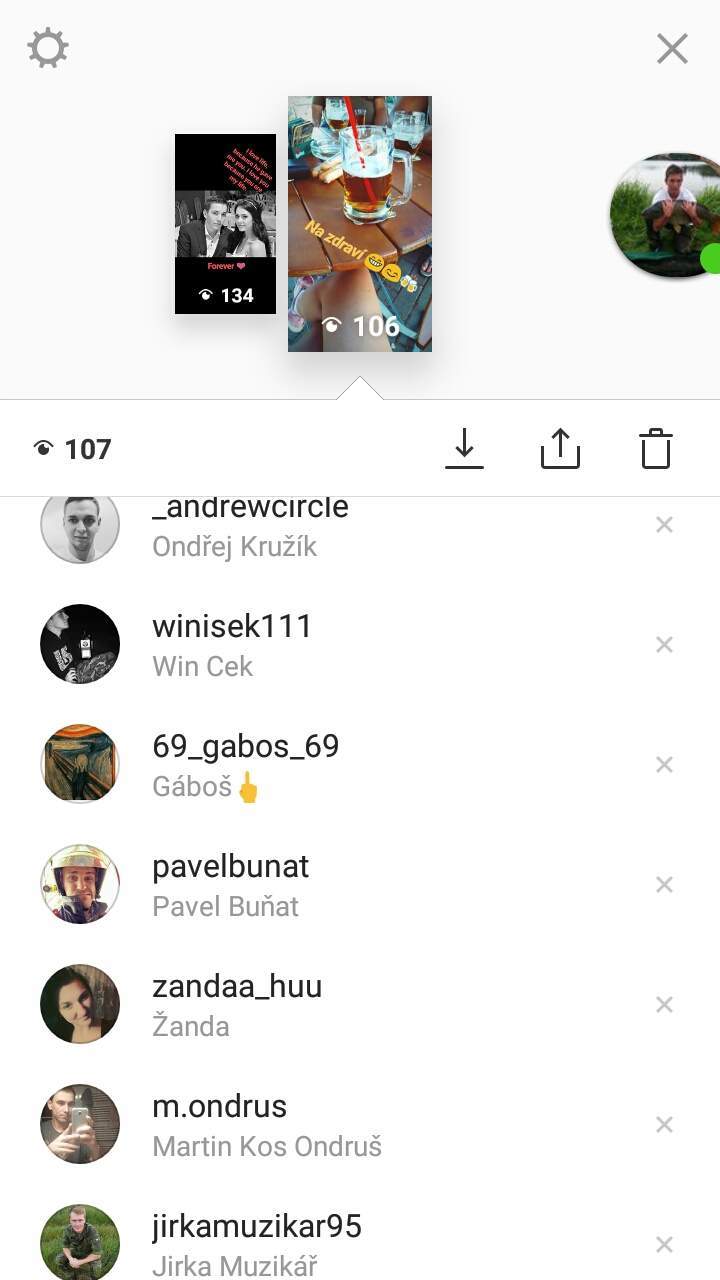Hide story from _andrewcircle
The height and width of the screenshot is (1280, 720).
(664, 524)
